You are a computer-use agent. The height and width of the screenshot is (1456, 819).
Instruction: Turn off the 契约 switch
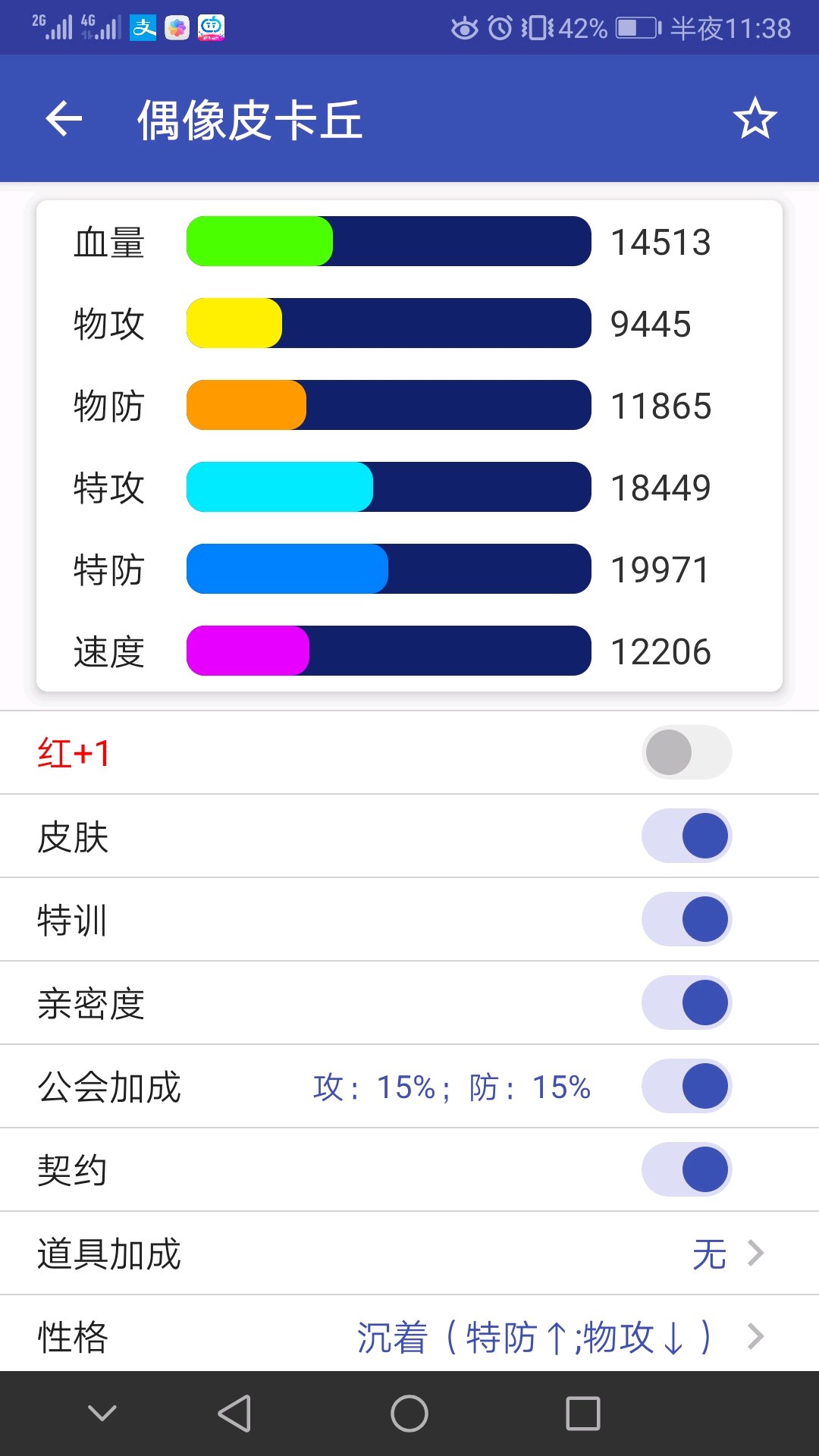(x=687, y=1169)
